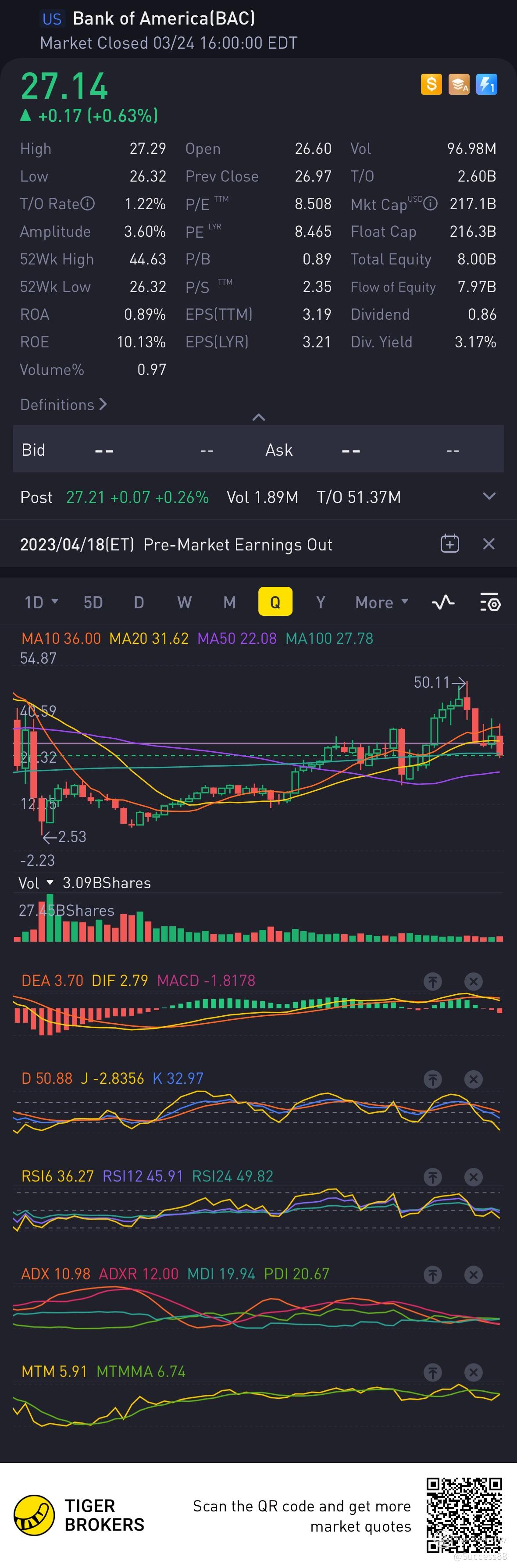Close the MTM indicator panel
517x1568 pixels.
[x=473, y=1372]
